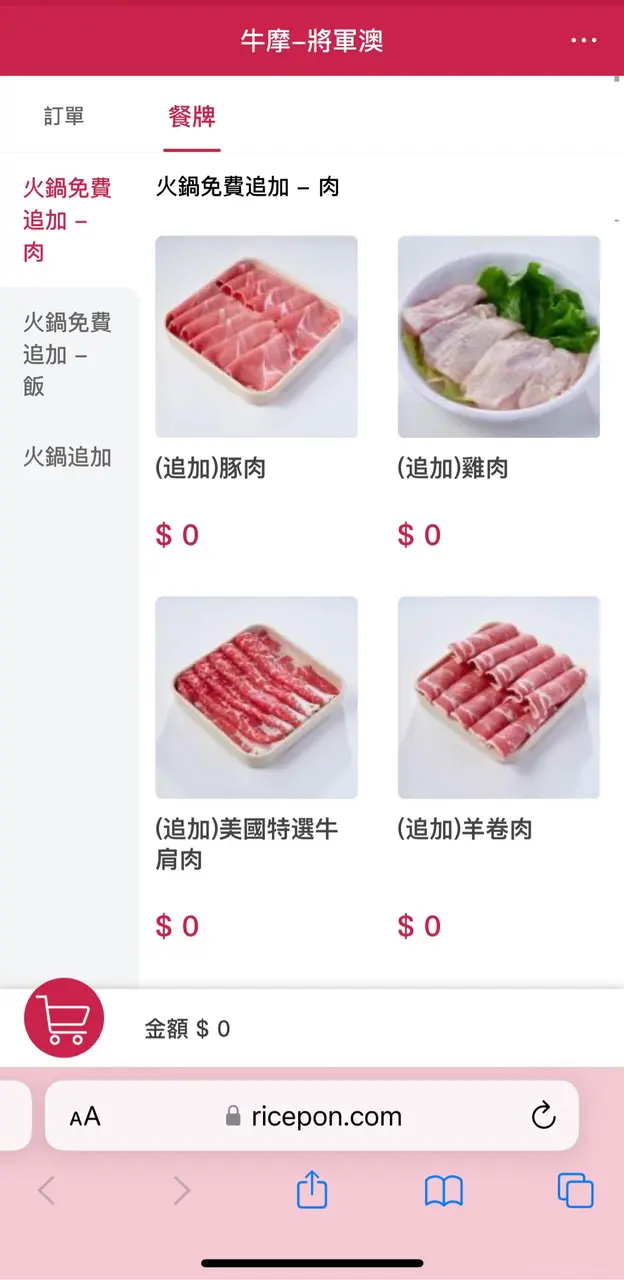The width and height of the screenshot is (624, 1280).
Task: Share this page from the browser toolbar
Action: click(x=312, y=1191)
